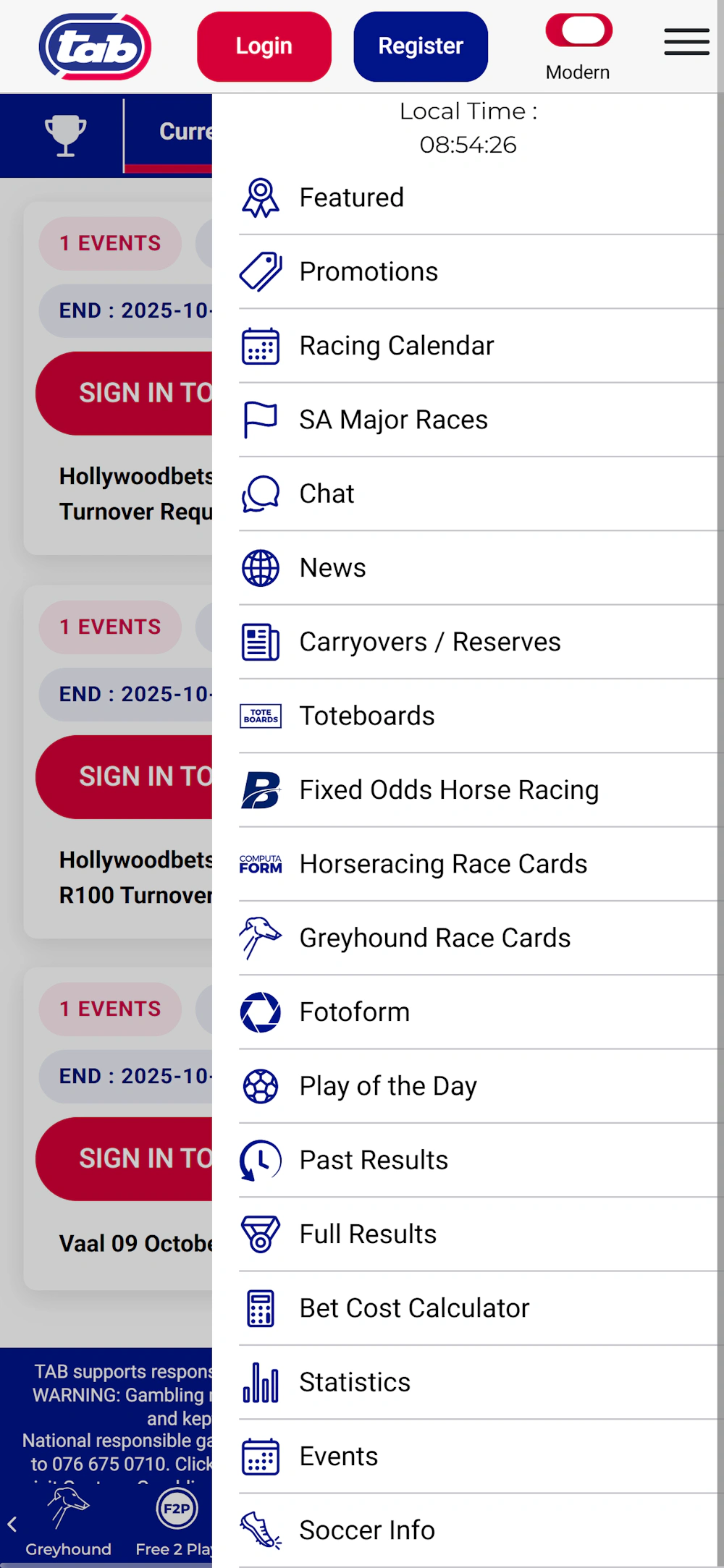Select the Toteboards icon
Viewport: 724px width, 1568px height.
coord(259,716)
